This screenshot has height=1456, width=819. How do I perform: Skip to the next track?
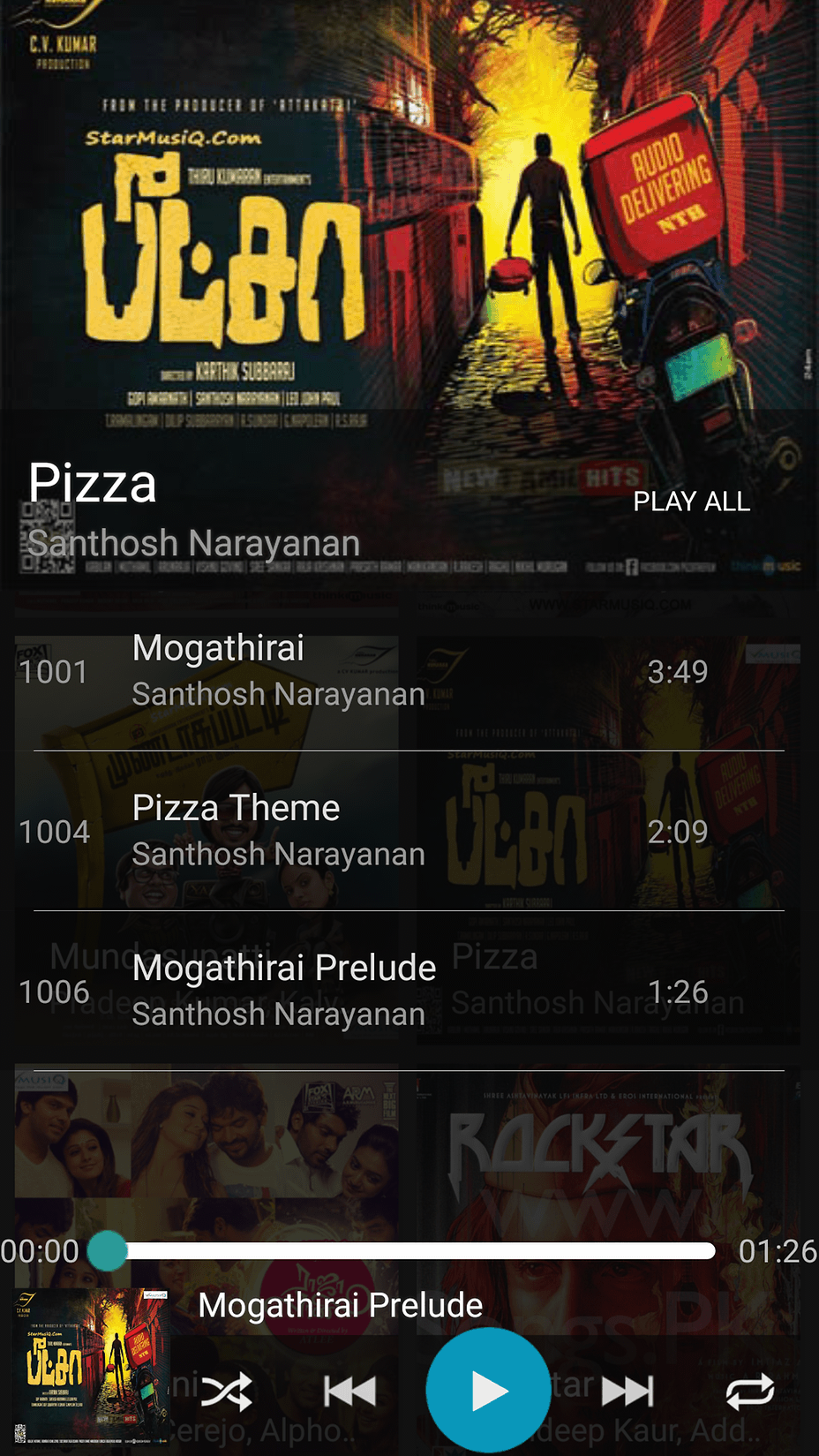click(627, 1392)
